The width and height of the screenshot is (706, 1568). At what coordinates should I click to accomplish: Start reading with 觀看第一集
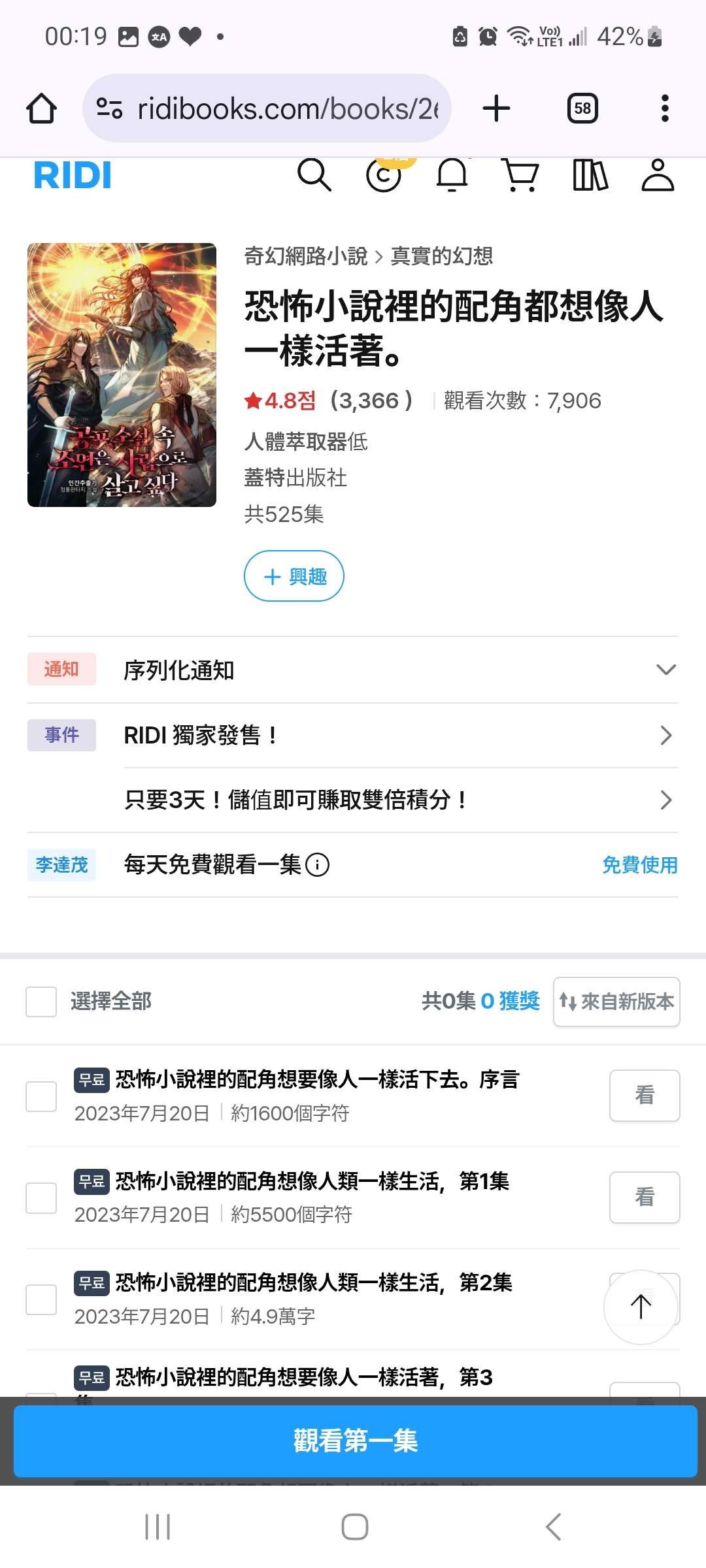[x=355, y=1441]
